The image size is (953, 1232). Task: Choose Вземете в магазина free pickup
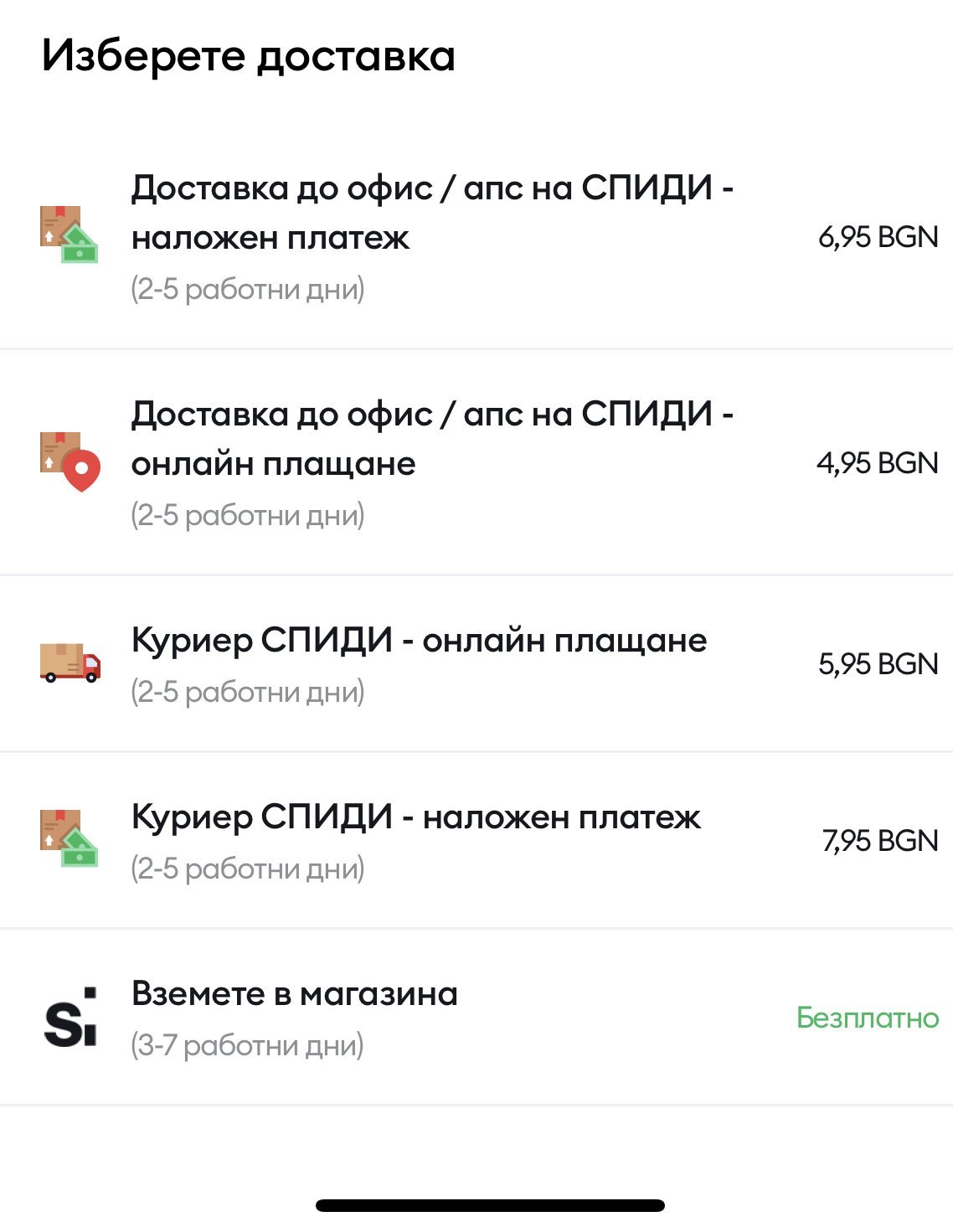pyautogui.click(x=476, y=1018)
